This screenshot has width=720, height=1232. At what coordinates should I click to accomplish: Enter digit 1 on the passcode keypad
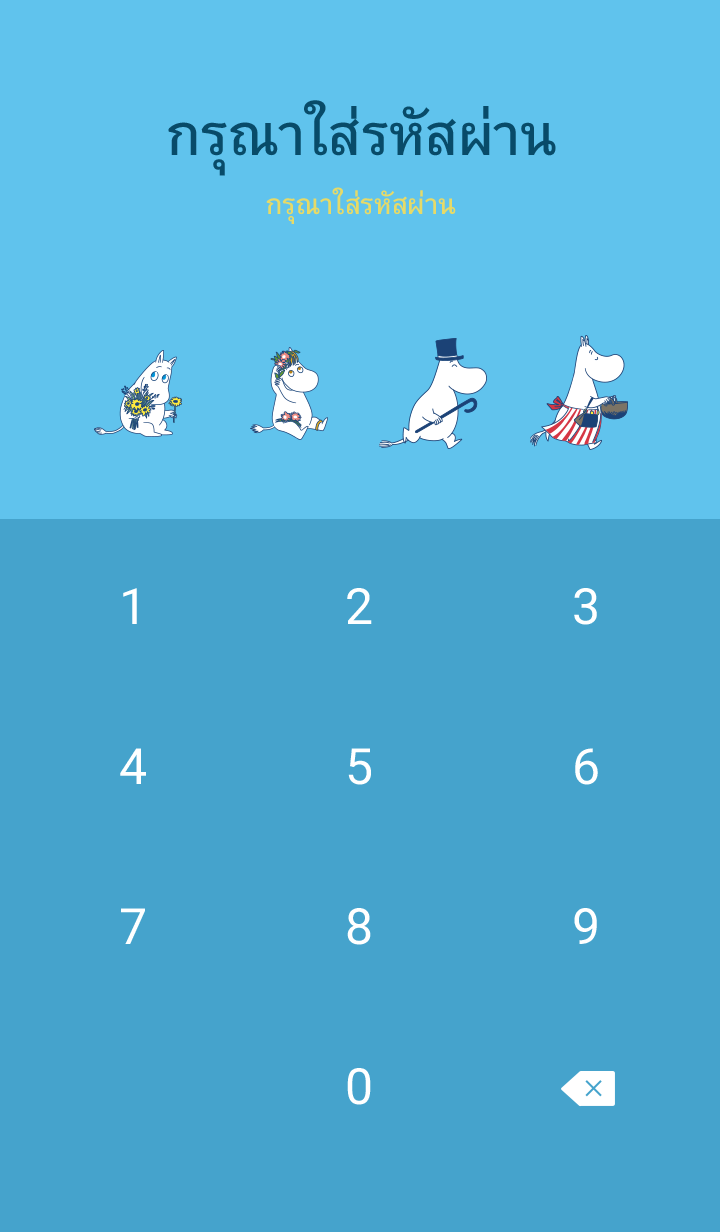point(132,607)
